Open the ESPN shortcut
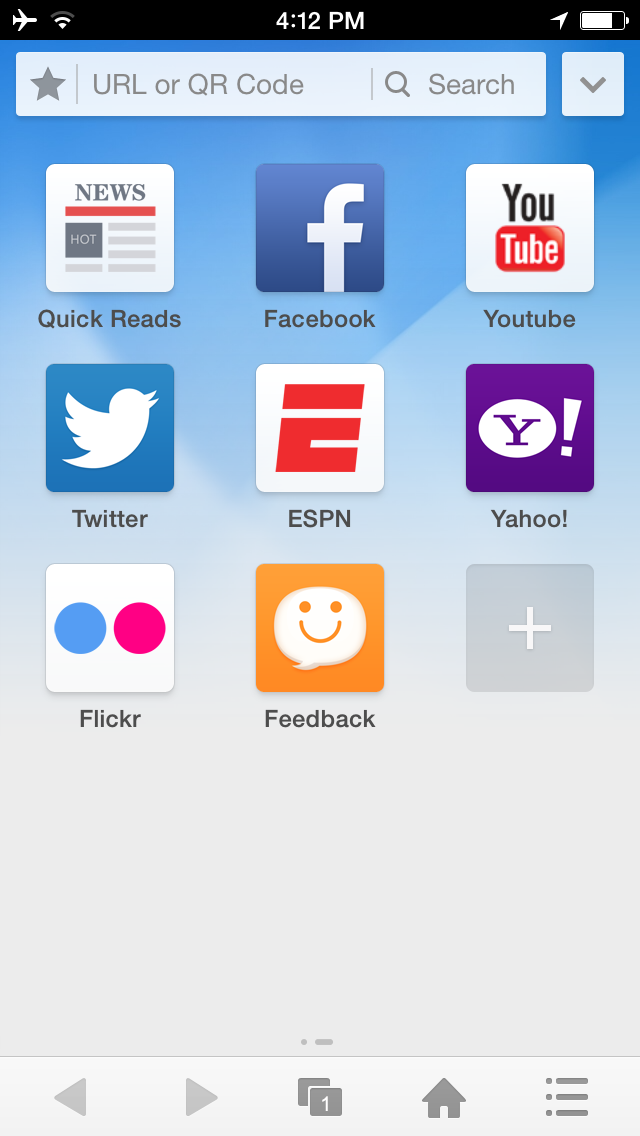Viewport: 640px width, 1136px height. 320,428
